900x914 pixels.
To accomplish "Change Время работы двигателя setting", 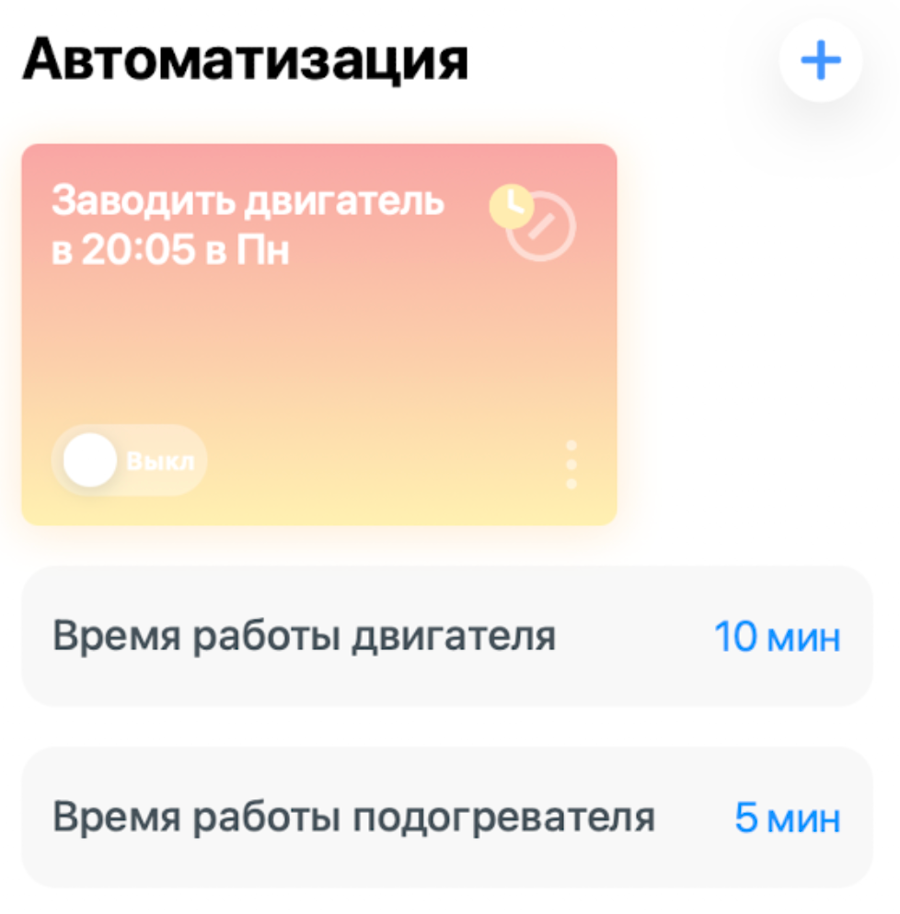I will 447,637.
